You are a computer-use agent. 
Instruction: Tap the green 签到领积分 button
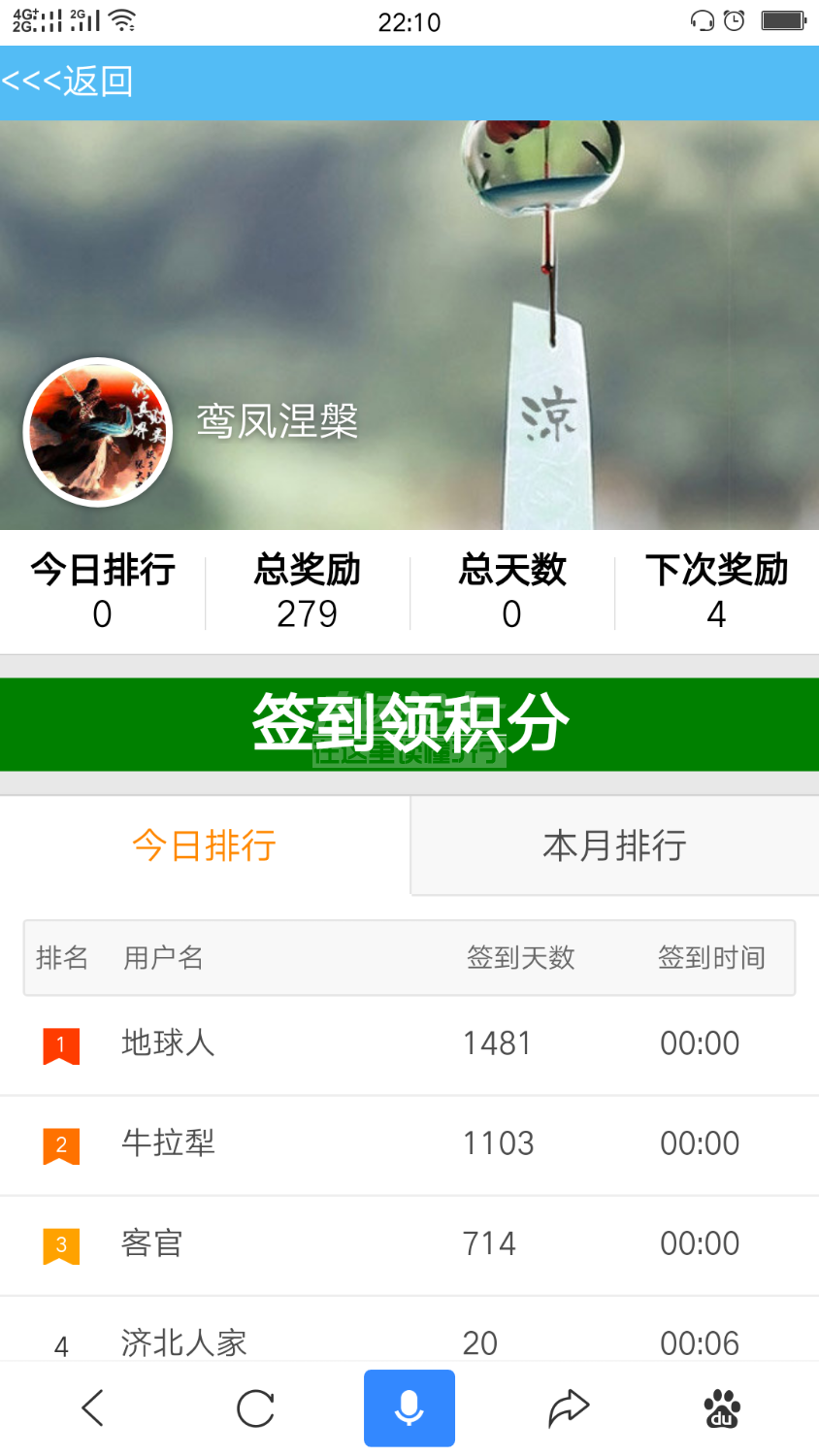(409, 724)
